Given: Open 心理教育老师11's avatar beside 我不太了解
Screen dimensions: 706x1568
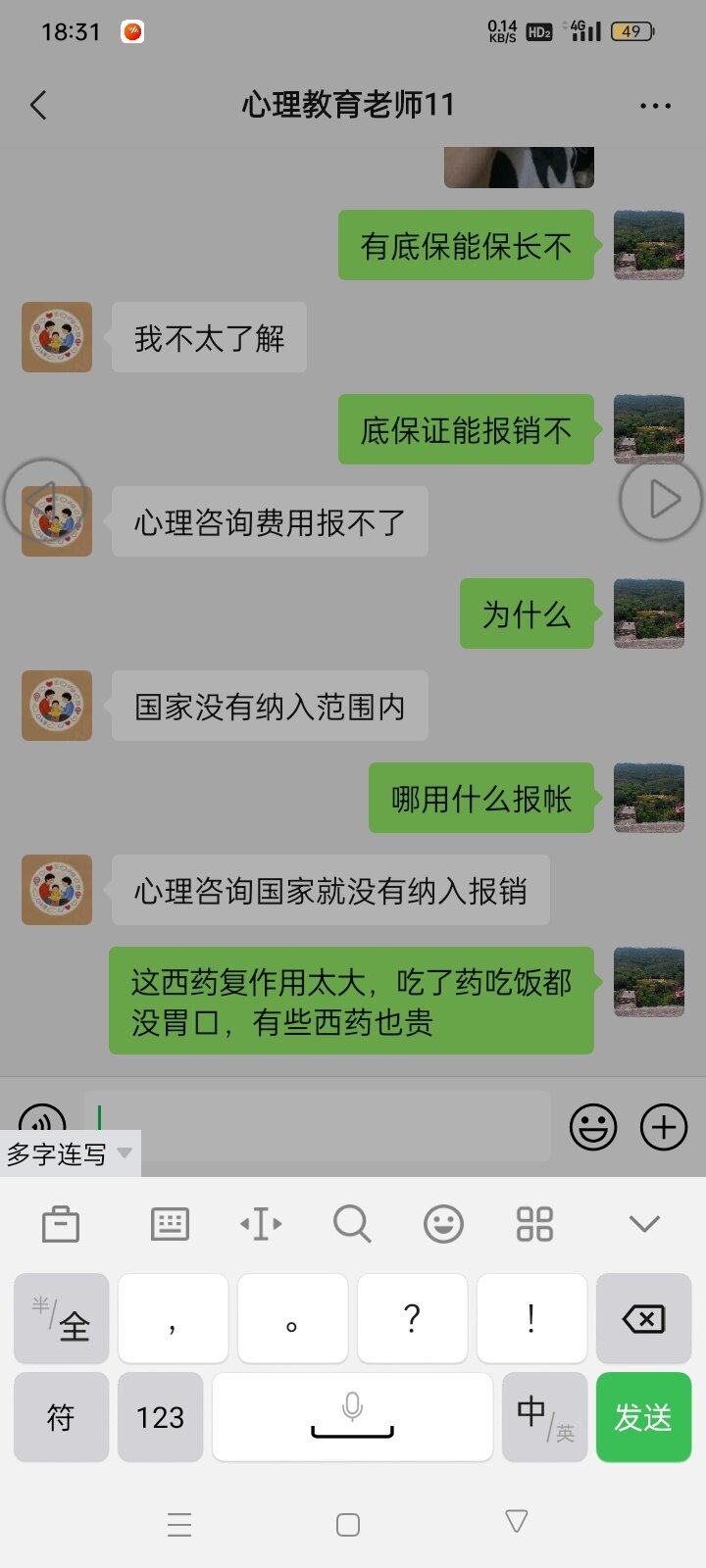Looking at the screenshot, I should point(57,337).
